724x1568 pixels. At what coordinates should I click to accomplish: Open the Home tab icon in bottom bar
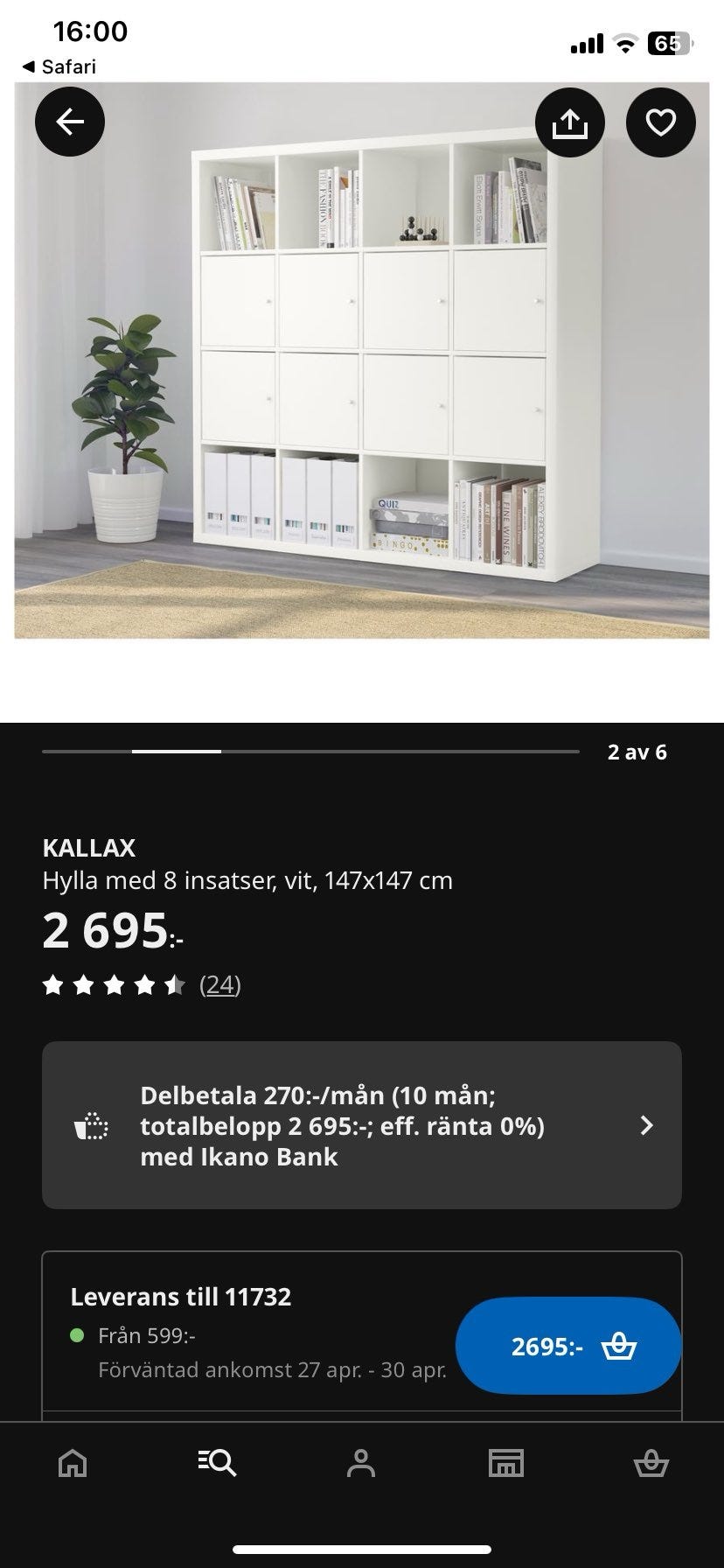pyautogui.click(x=72, y=1465)
